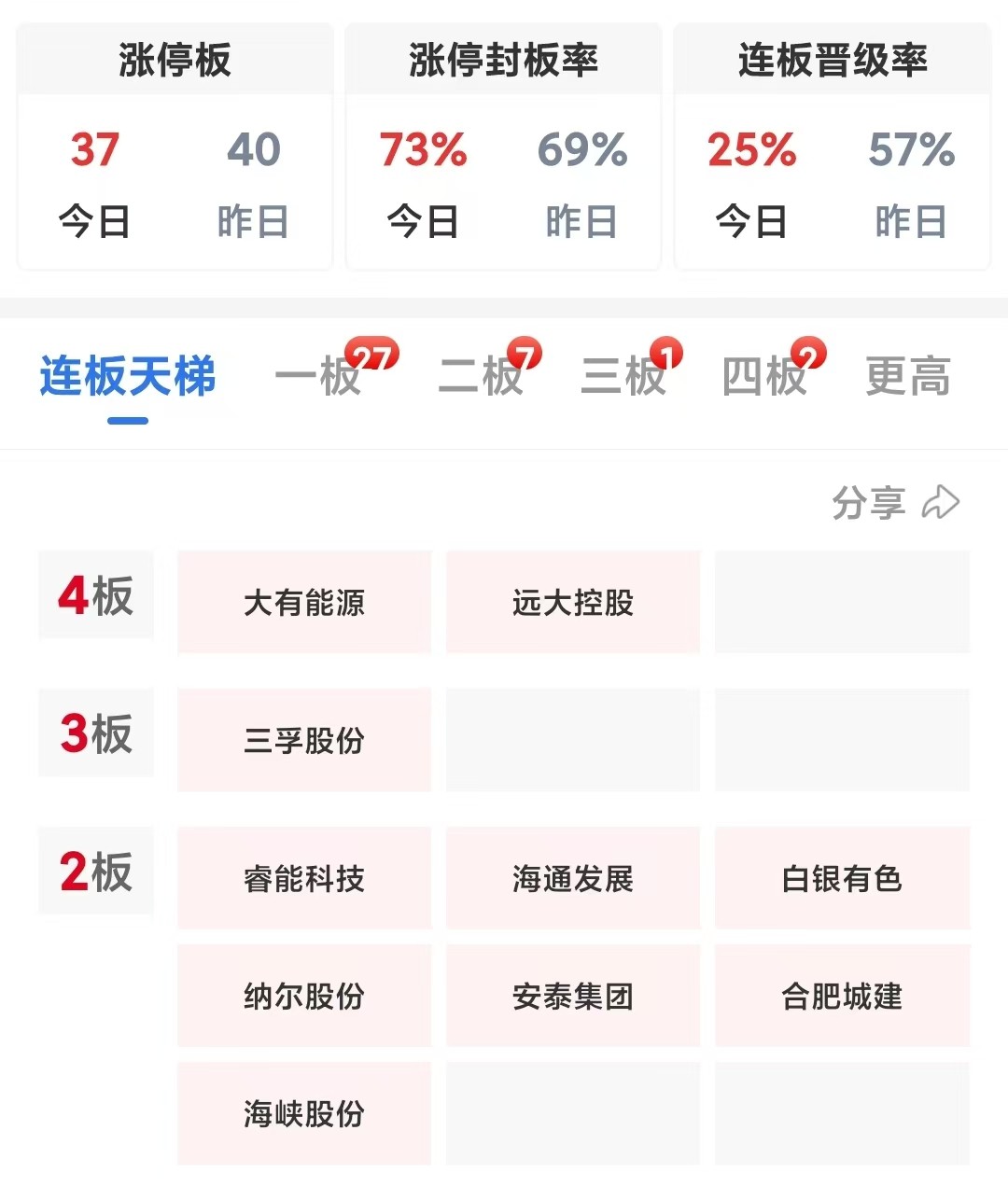Screen dimensions: 1008x1186
Task: Tap the 合肥城建 stock tile
Action: coord(842,996)
